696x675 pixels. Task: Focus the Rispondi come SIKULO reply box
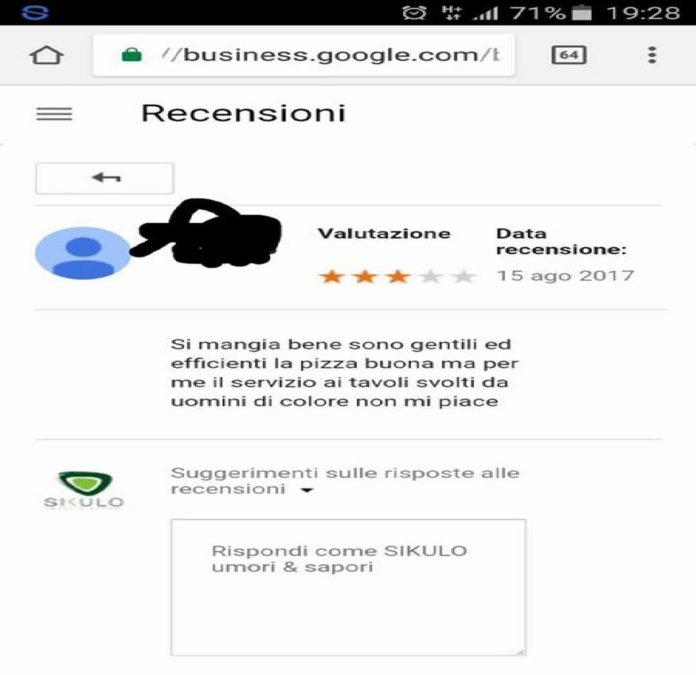point(348,587)
